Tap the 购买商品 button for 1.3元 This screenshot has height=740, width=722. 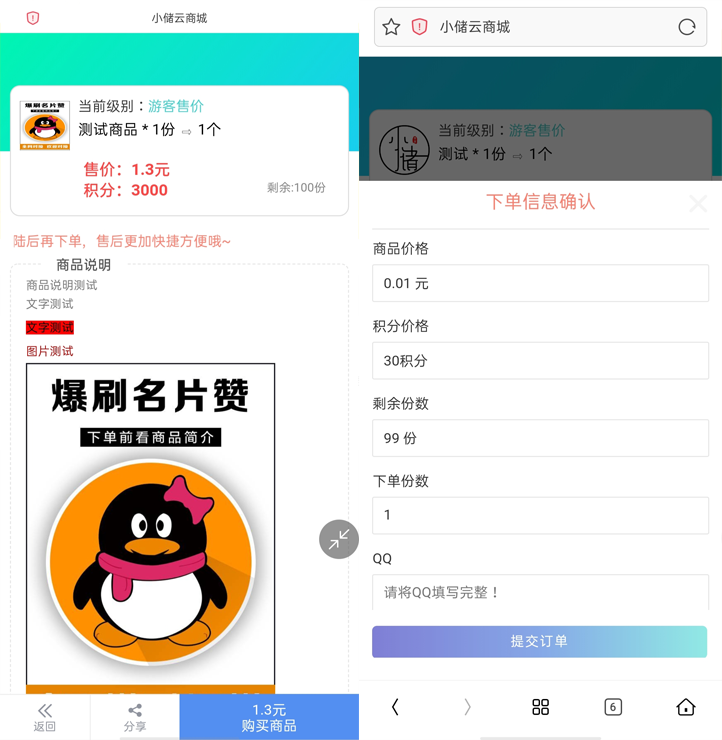click(269, 717)
